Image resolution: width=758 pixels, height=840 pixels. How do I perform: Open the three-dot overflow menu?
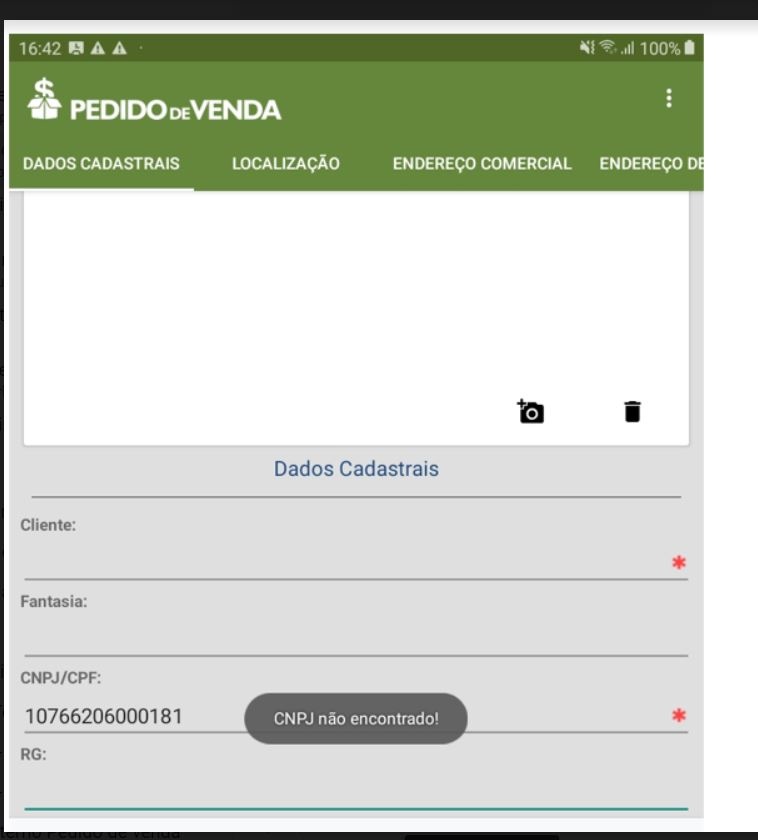(669, 99)
